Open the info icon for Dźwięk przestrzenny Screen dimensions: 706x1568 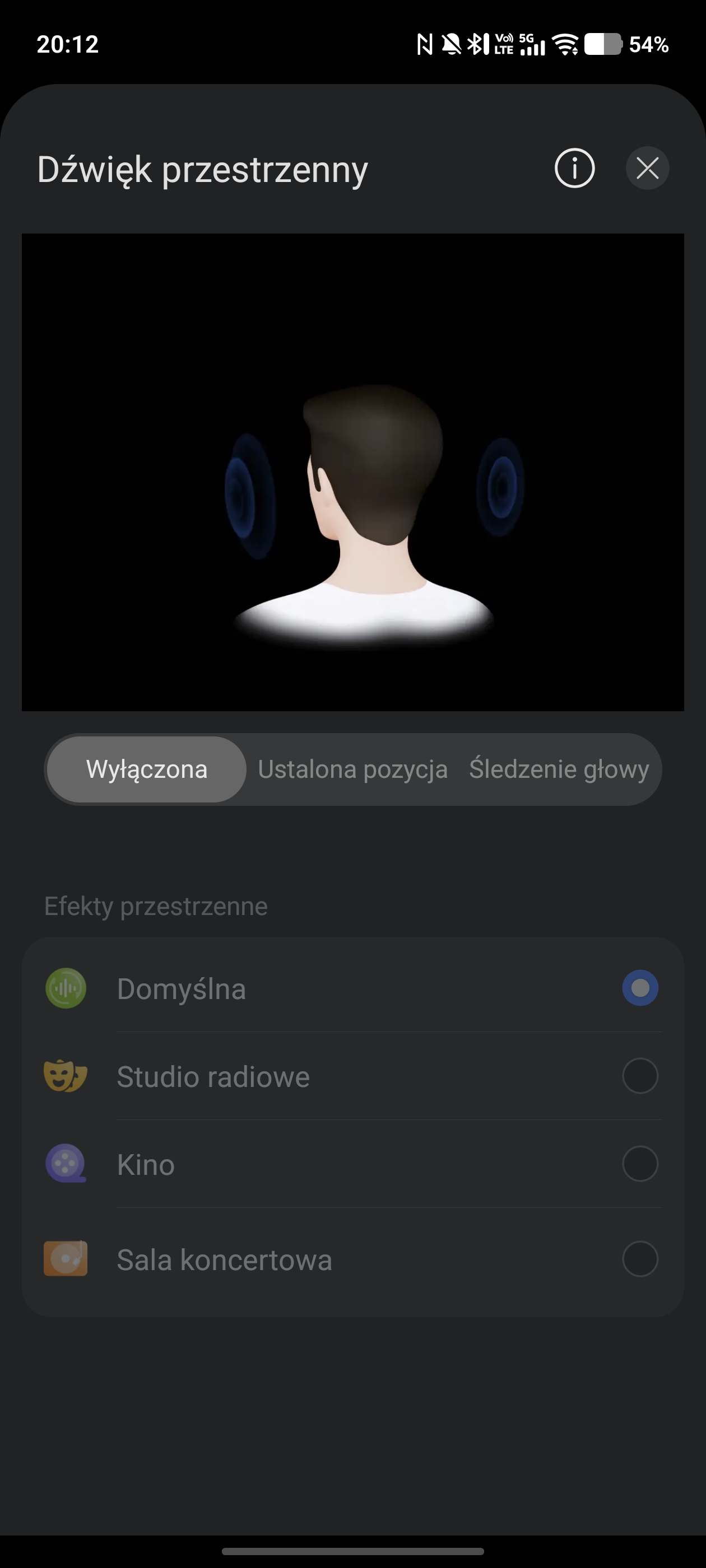pyautogui.click(x=574, y=168)
